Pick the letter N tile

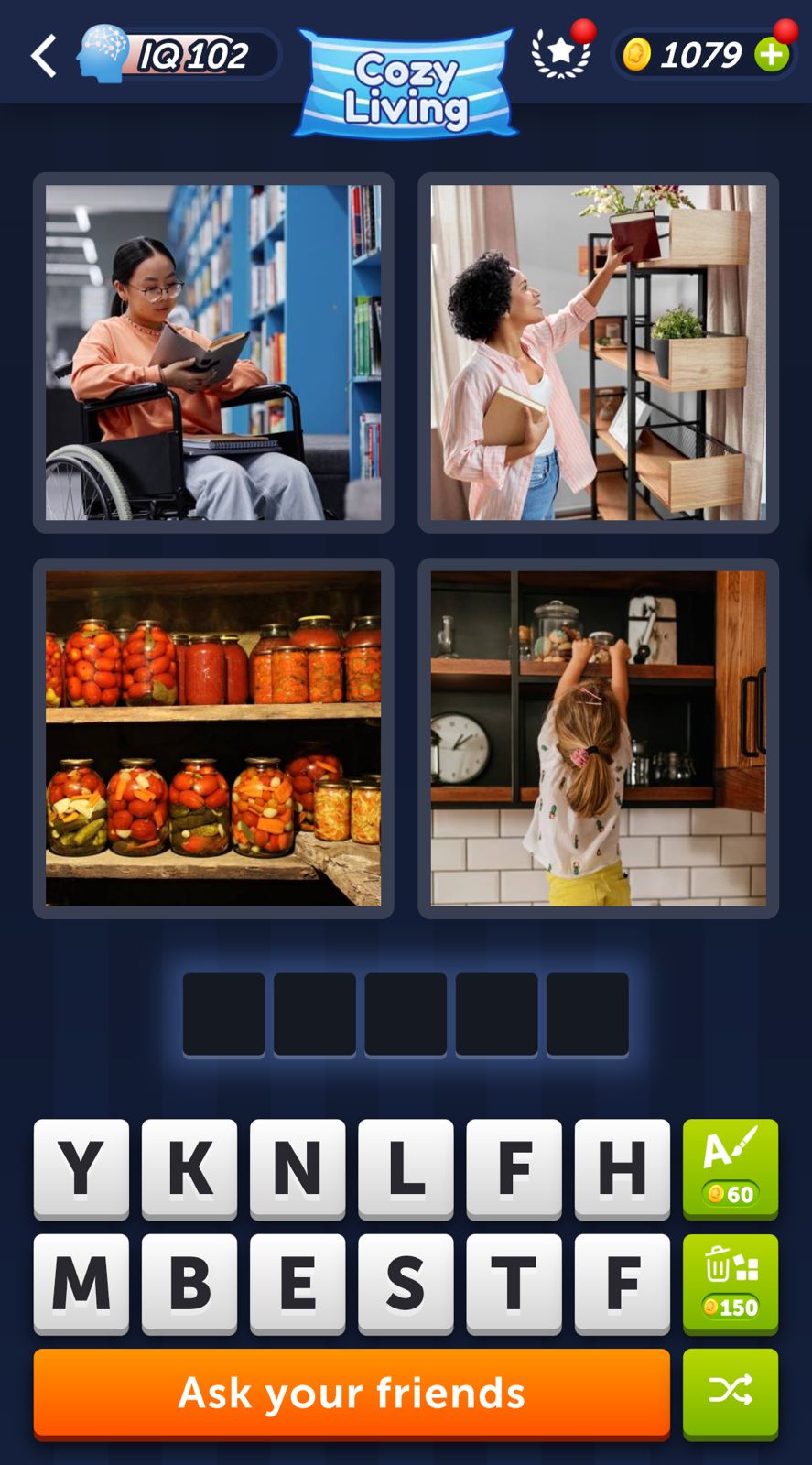(298, 1168)
